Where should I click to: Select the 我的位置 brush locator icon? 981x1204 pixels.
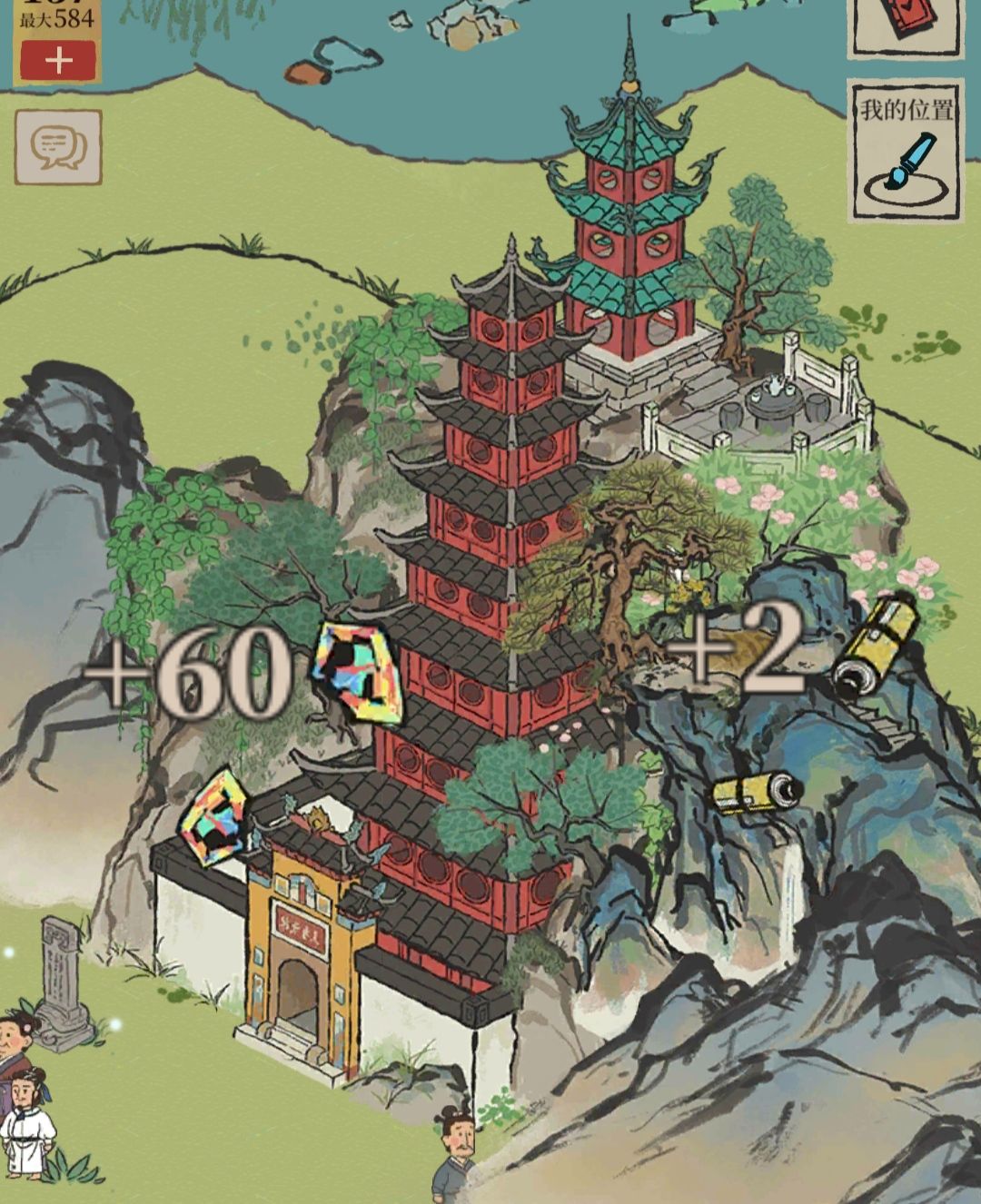[905, 150]
